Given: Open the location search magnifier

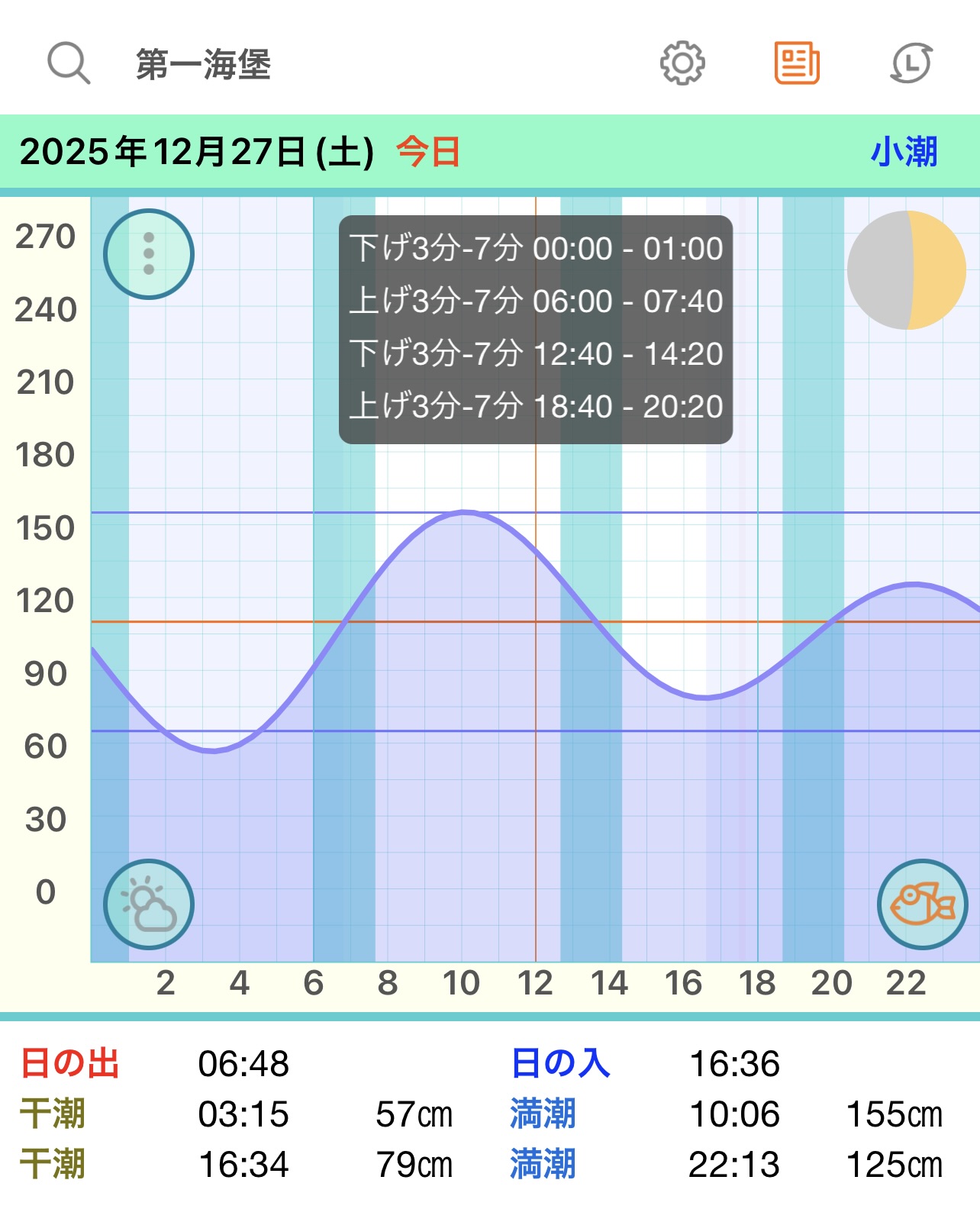Looking at the screenshot, I should click(x=69, y=63).
